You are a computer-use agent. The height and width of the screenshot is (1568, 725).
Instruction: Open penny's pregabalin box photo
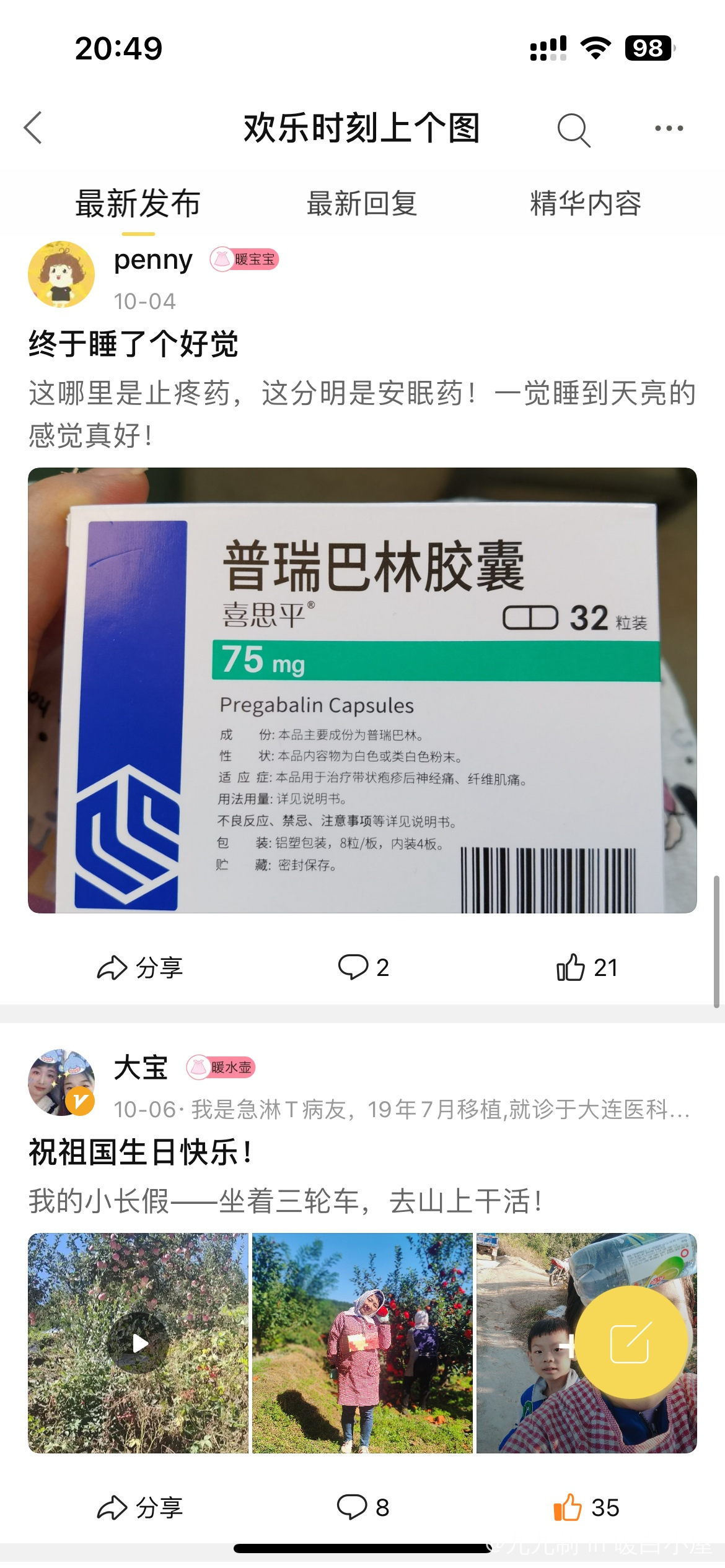(362, 690)
